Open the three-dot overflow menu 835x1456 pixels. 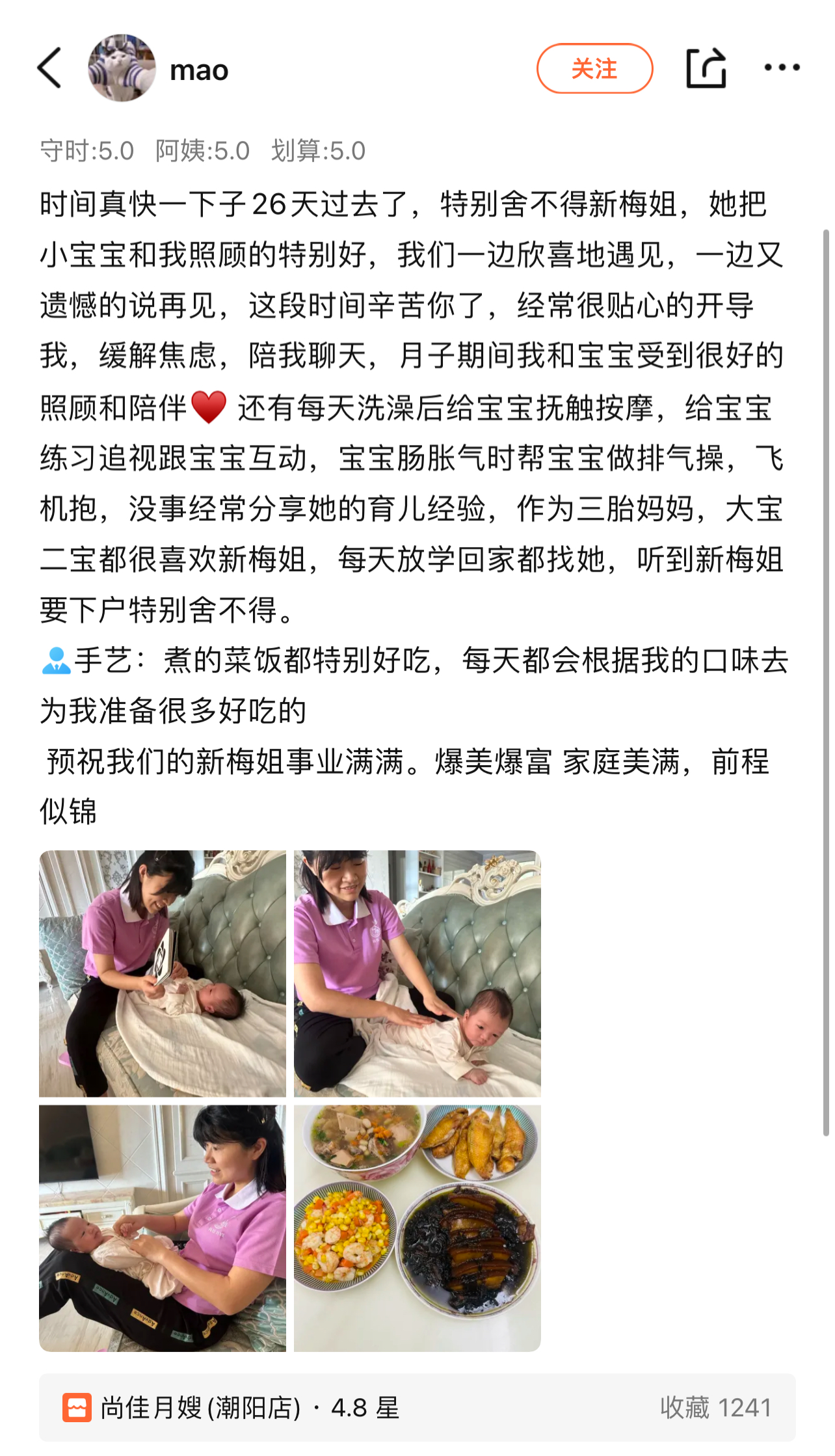(782, 68)
